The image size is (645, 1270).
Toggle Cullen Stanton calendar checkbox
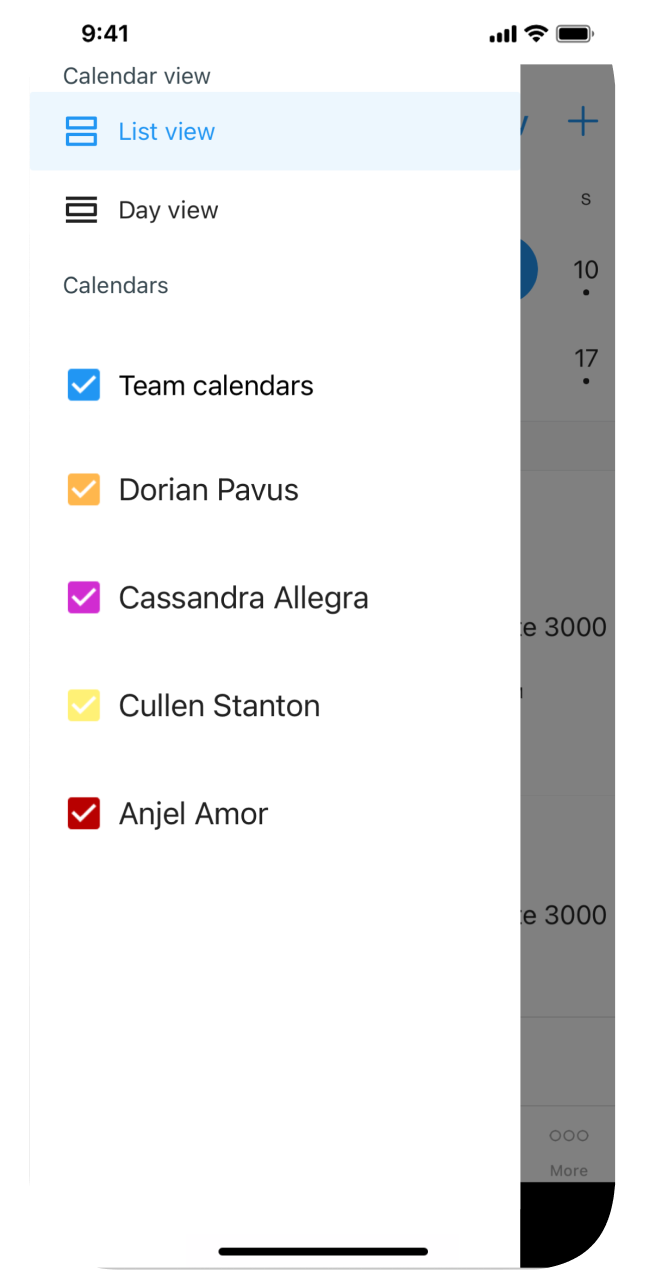[x=84, y=706]
